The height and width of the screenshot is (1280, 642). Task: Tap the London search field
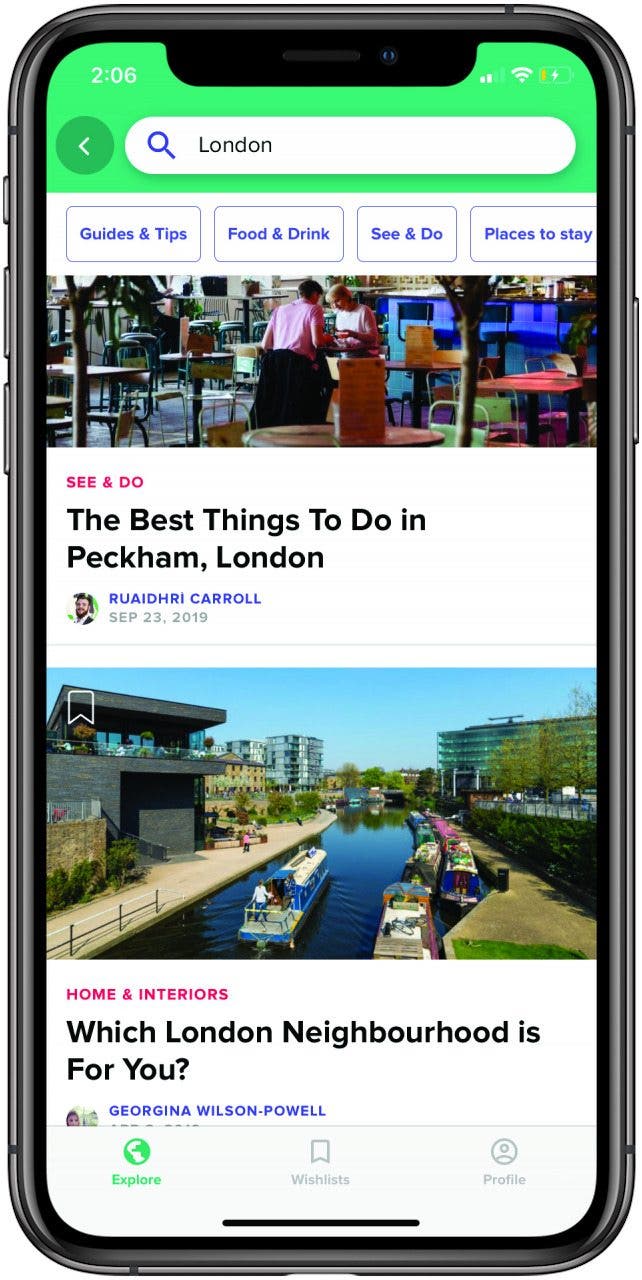coord(350,146)
